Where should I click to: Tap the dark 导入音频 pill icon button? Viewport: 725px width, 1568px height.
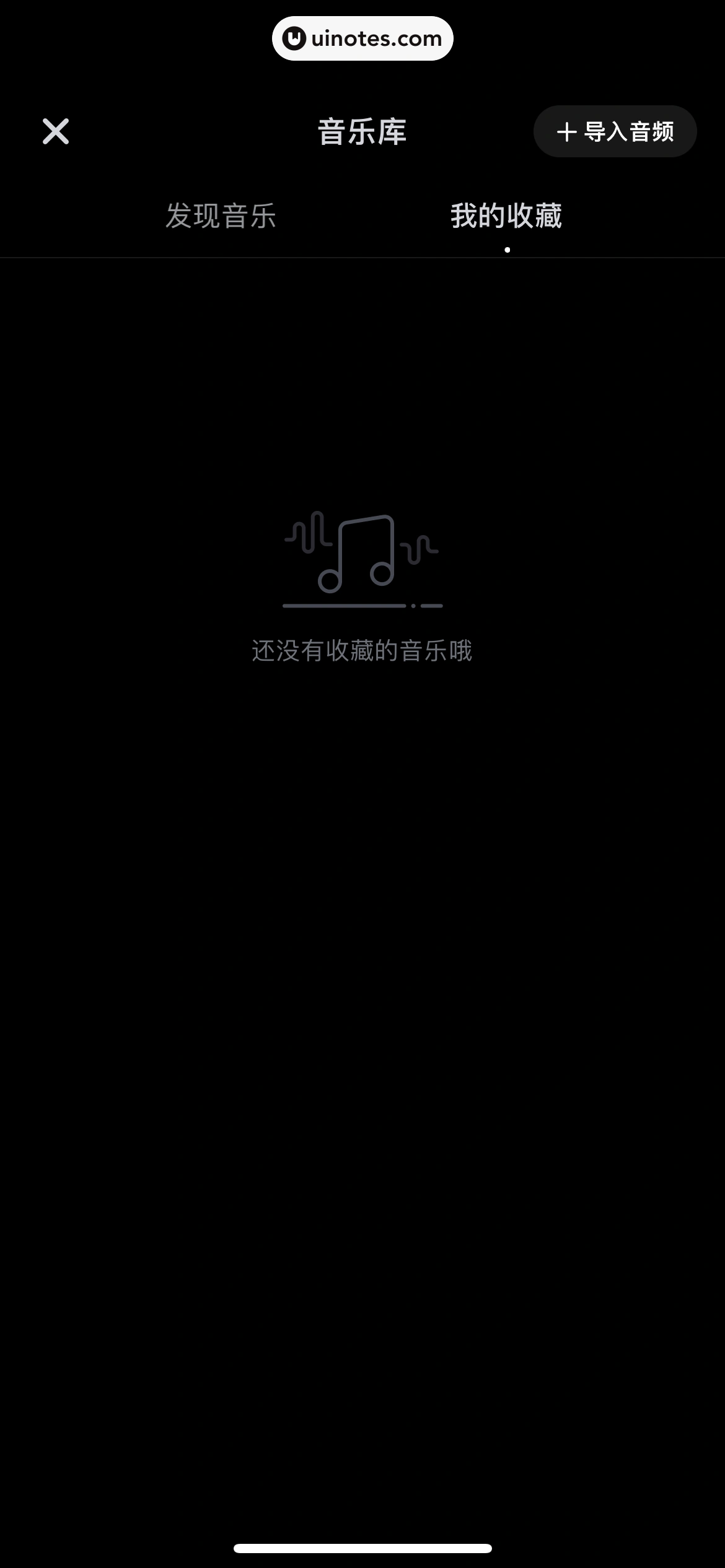pyautogui.click(x=615, y=131)
